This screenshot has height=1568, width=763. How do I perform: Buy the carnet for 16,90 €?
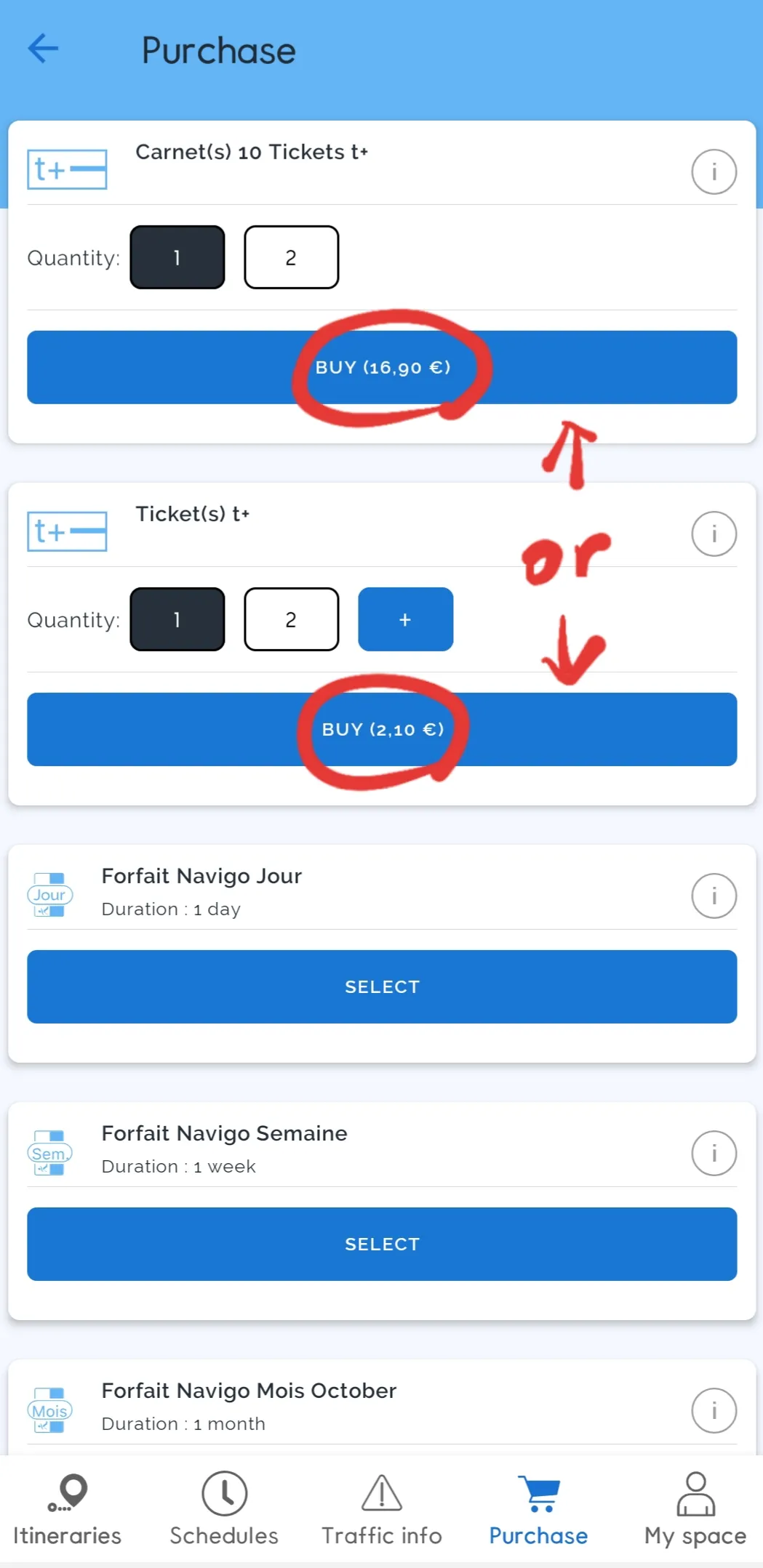(382, 367)
